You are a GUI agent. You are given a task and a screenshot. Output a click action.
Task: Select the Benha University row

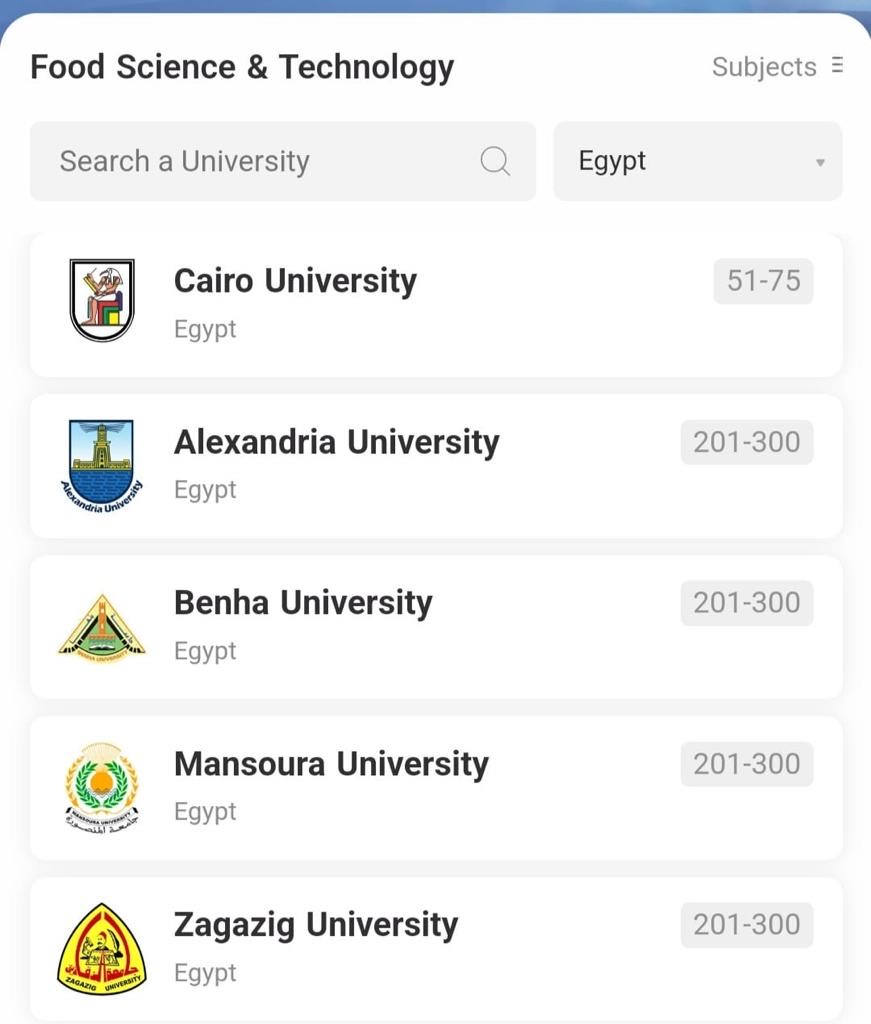303,604
